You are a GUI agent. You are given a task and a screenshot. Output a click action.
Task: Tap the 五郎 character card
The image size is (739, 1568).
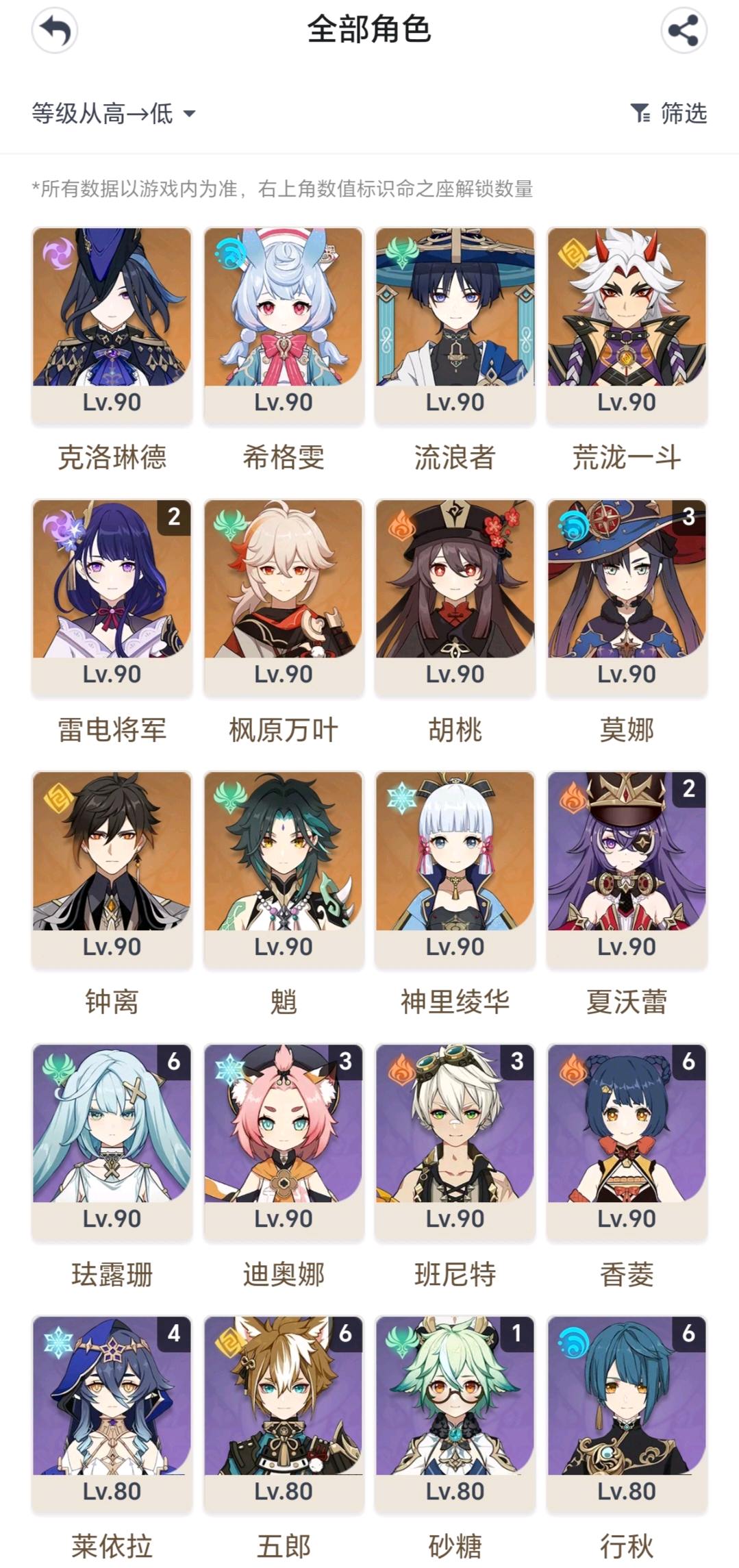pyautogui.click(x=284, y=1414)
